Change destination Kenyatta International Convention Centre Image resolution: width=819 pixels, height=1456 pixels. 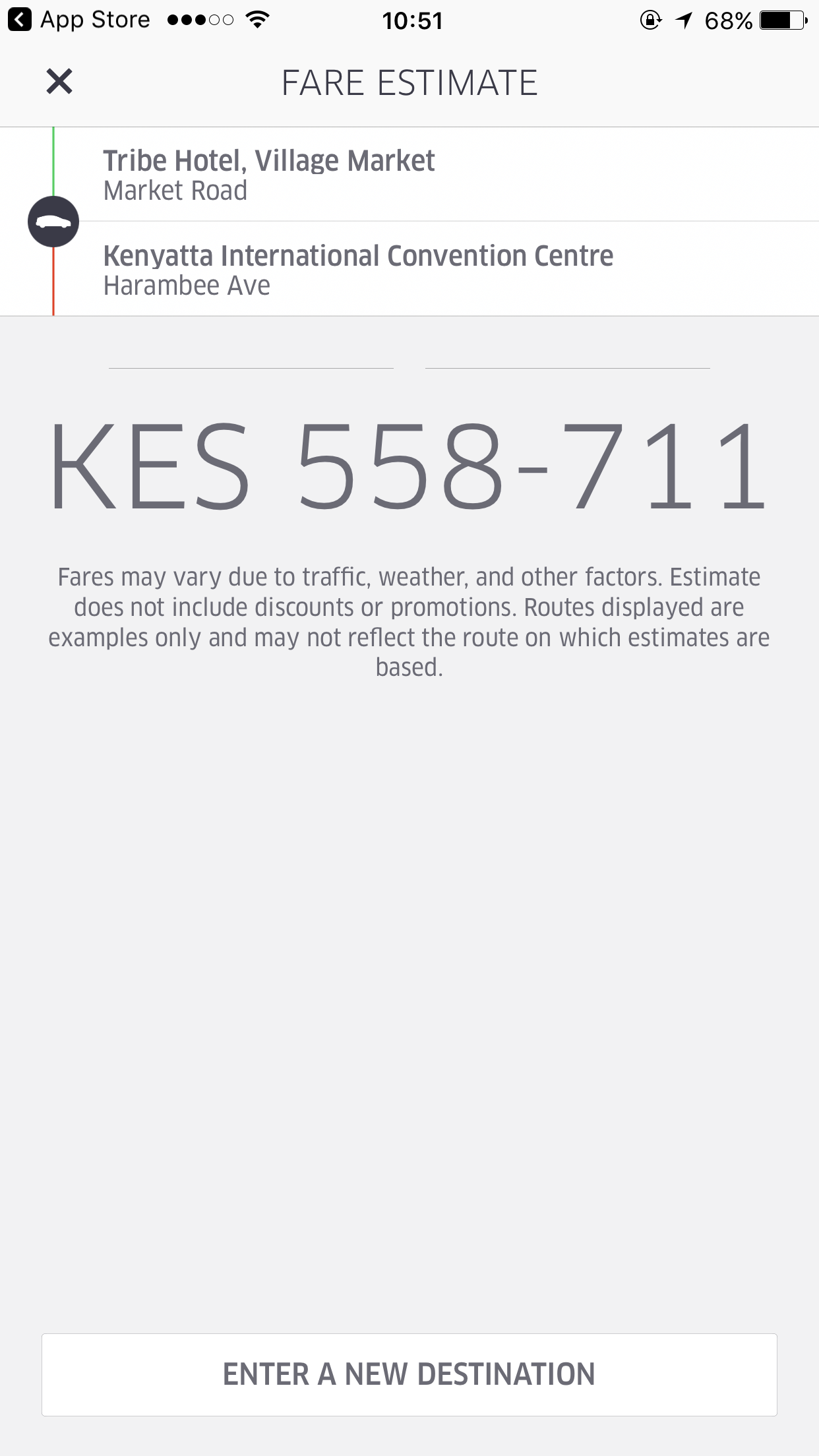pyautogui.click(x=358, y=270)
